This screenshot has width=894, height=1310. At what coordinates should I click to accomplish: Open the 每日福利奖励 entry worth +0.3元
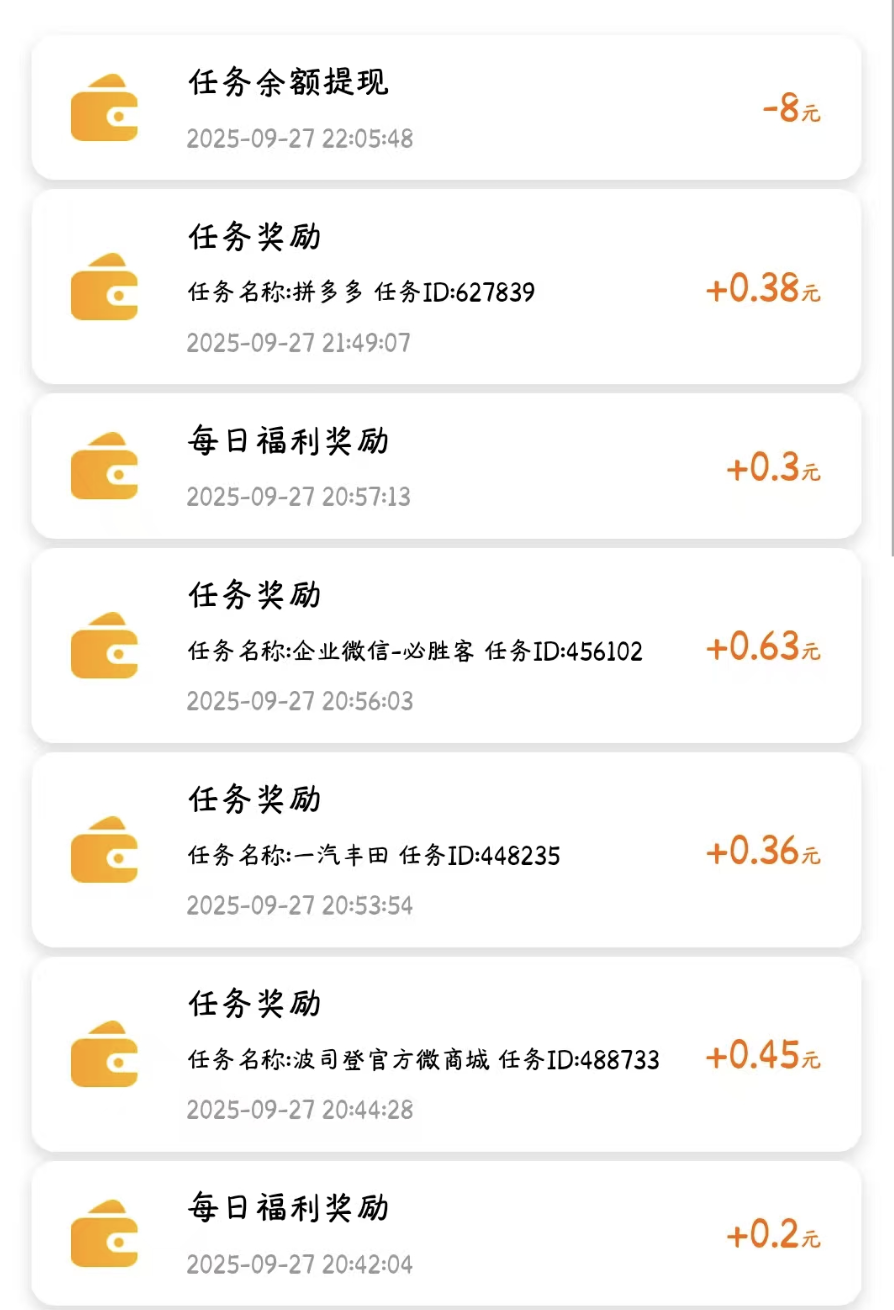tap(446, 466)
